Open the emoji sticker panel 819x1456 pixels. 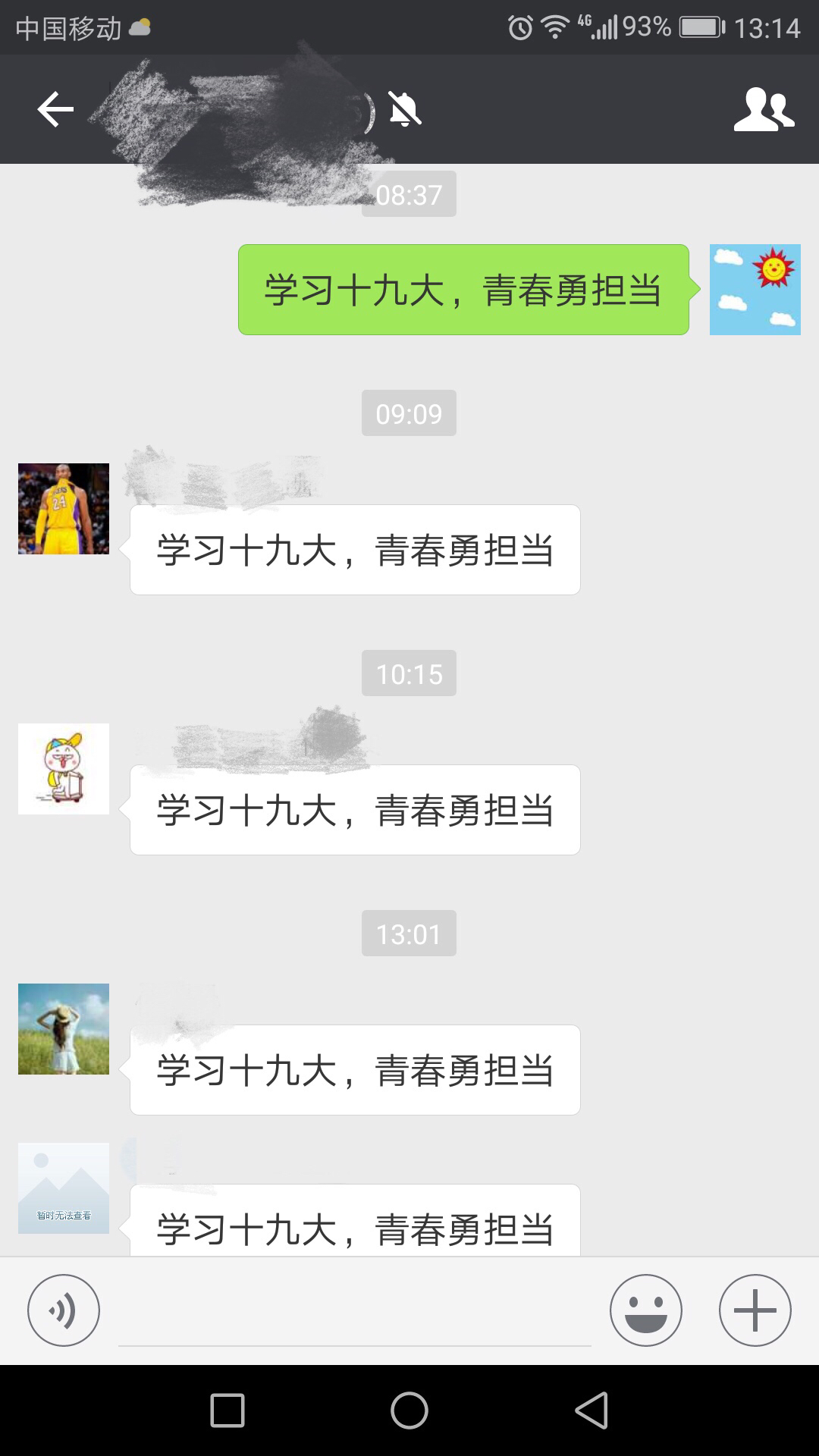pos(645,1310)
